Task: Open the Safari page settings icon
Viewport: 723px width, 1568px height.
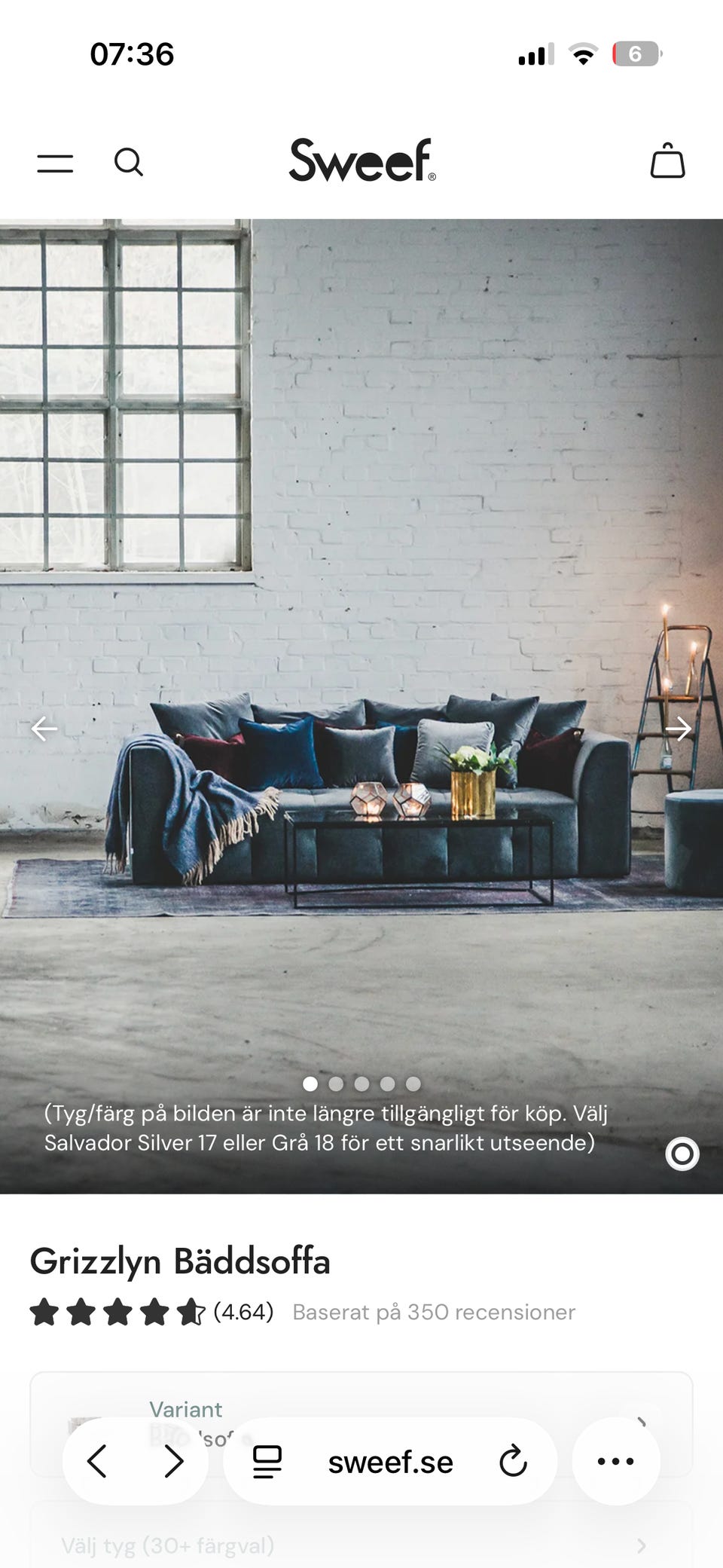Action: pos(266,1460)
